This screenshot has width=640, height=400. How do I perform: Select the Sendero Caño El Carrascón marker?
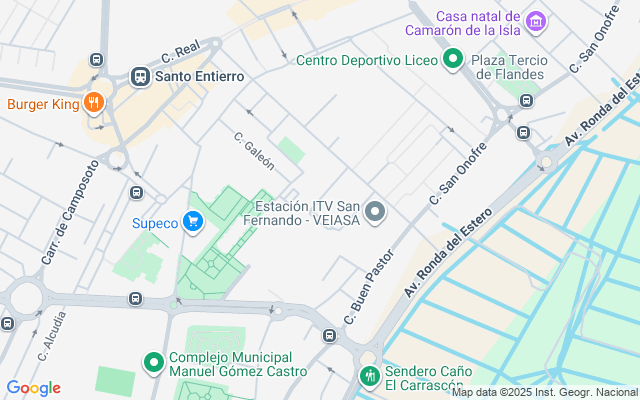(x=370, y=376)
